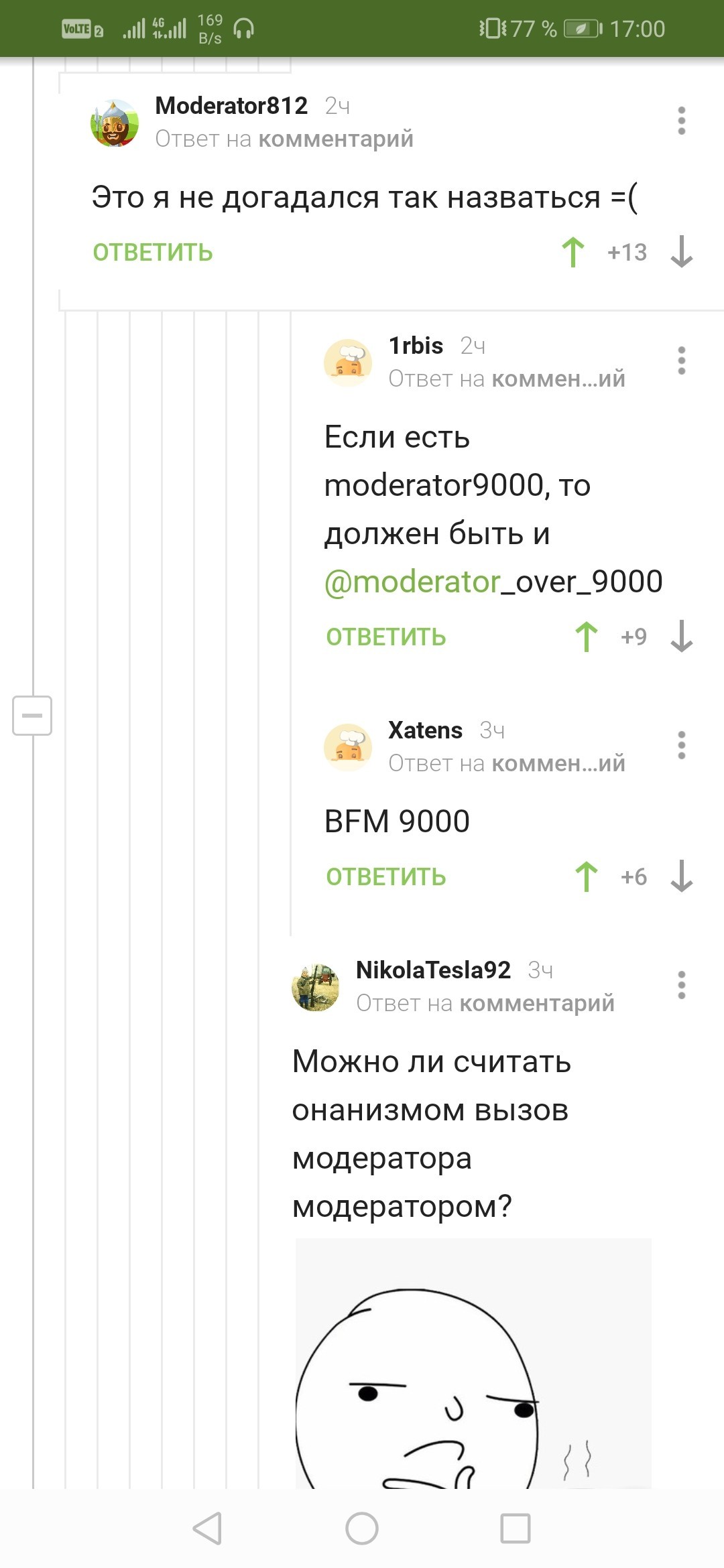724x1568 pixels.
Task: Downvote Moderator812's comment
Action: [x=681, y=253]
